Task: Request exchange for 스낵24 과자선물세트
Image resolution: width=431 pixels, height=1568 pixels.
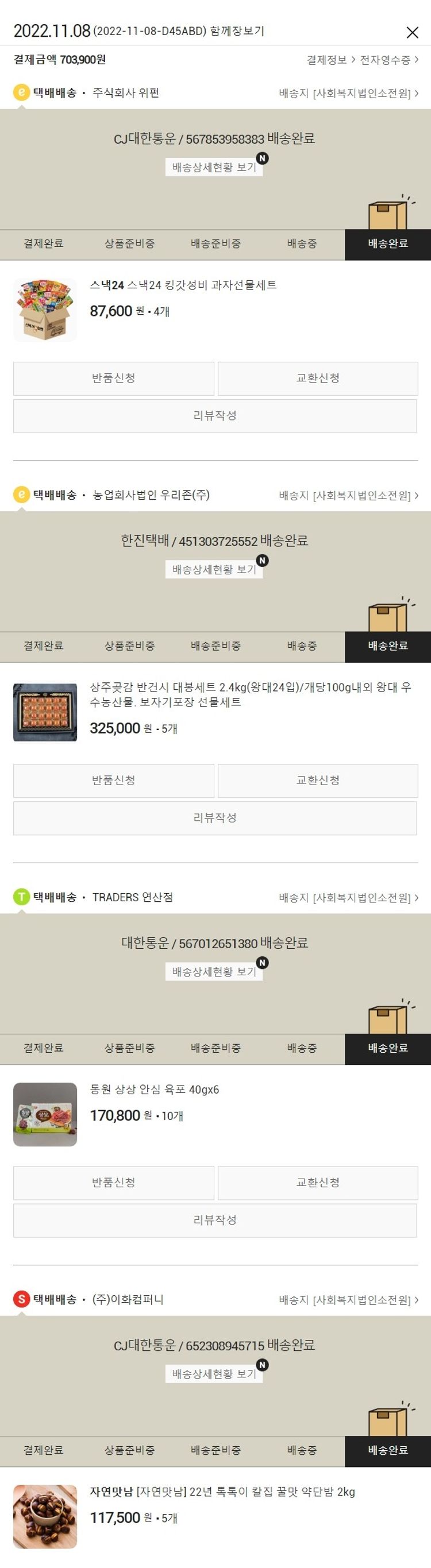Action: (x=317, y=378)
